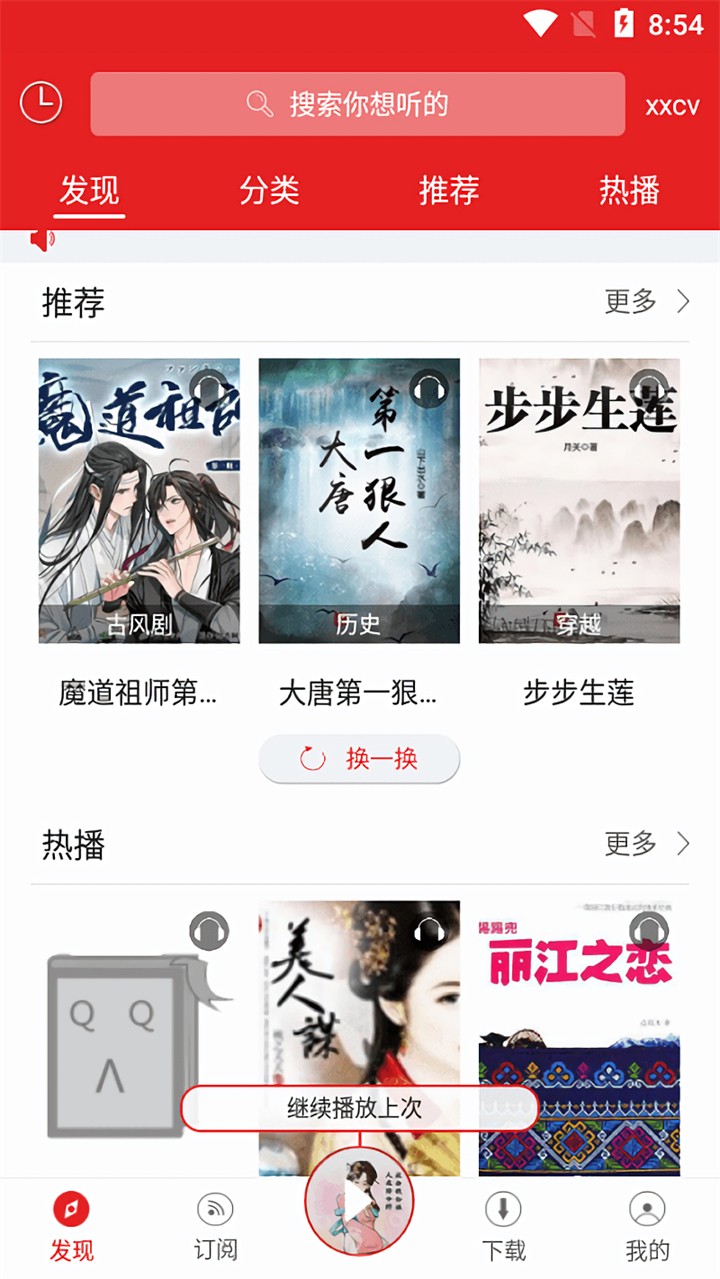Open the 大唐第一狠人 audiobook cover
Image resolution: width=720 pixels, height=1279 pixels.
coord(359,500)
